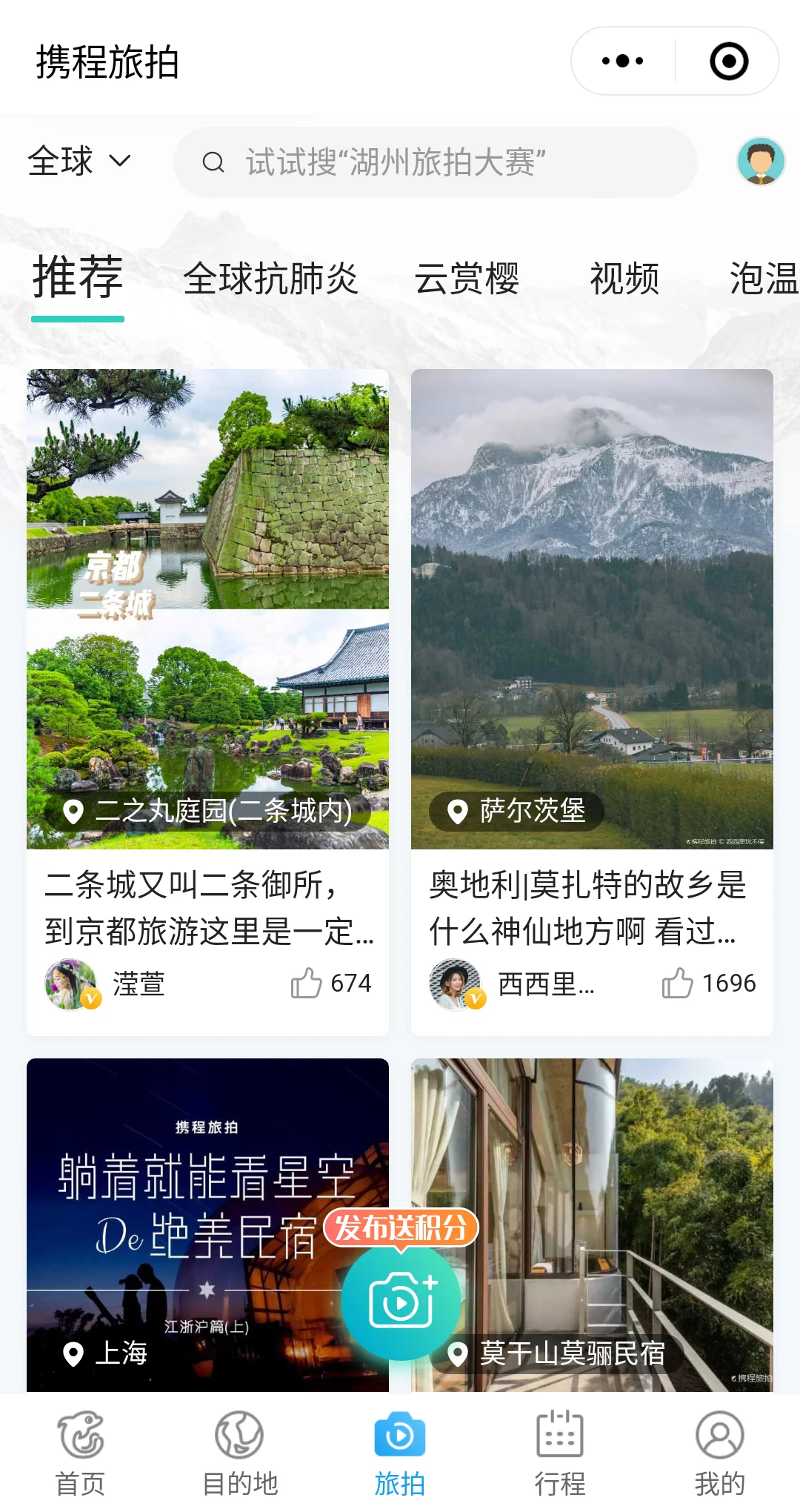This screenshot has height=1512, width=800.
Task: Switch to the 云赏樱 tab
Action: [x=467, y=279]
